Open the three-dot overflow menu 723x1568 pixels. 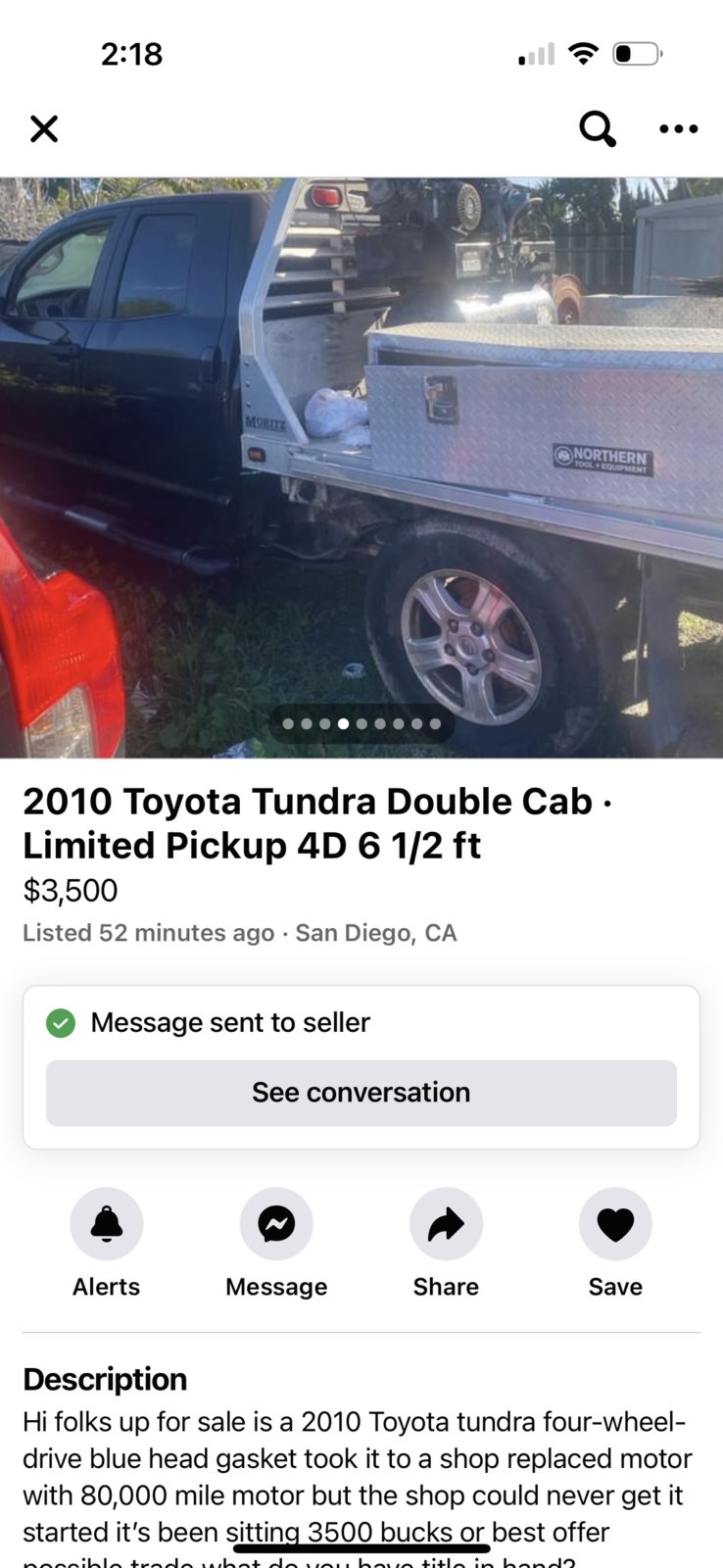(x=678, y=128)
